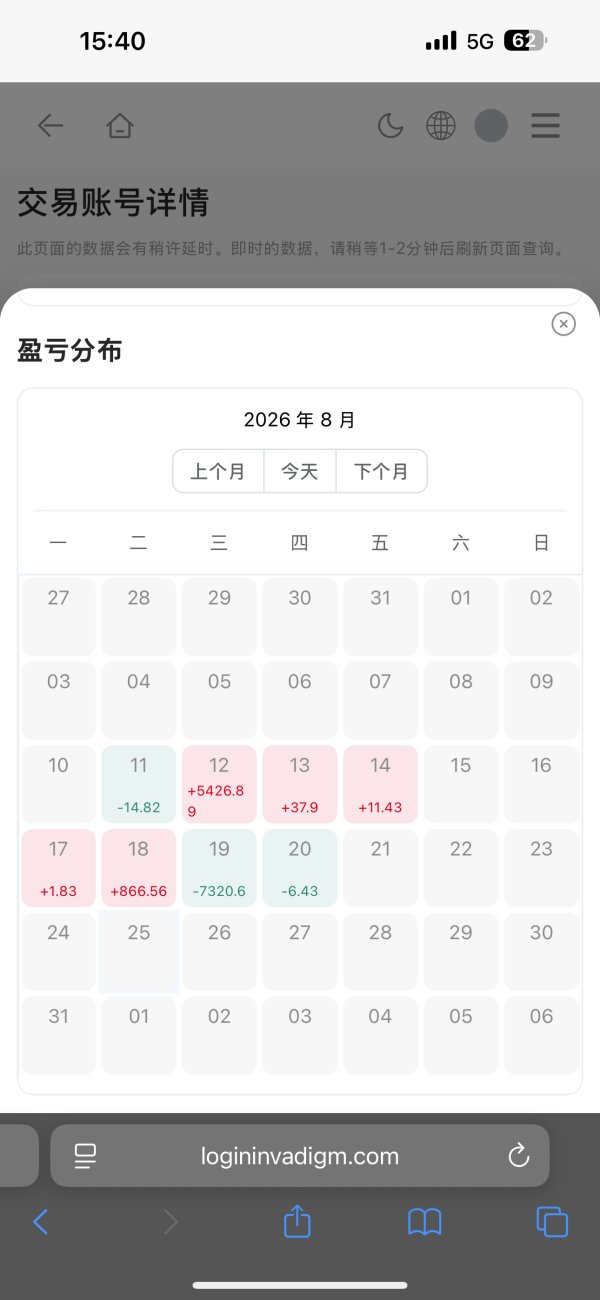Go to next month with 下个月
This screenshot has height=1300, width=600.
tap(381, 471)
